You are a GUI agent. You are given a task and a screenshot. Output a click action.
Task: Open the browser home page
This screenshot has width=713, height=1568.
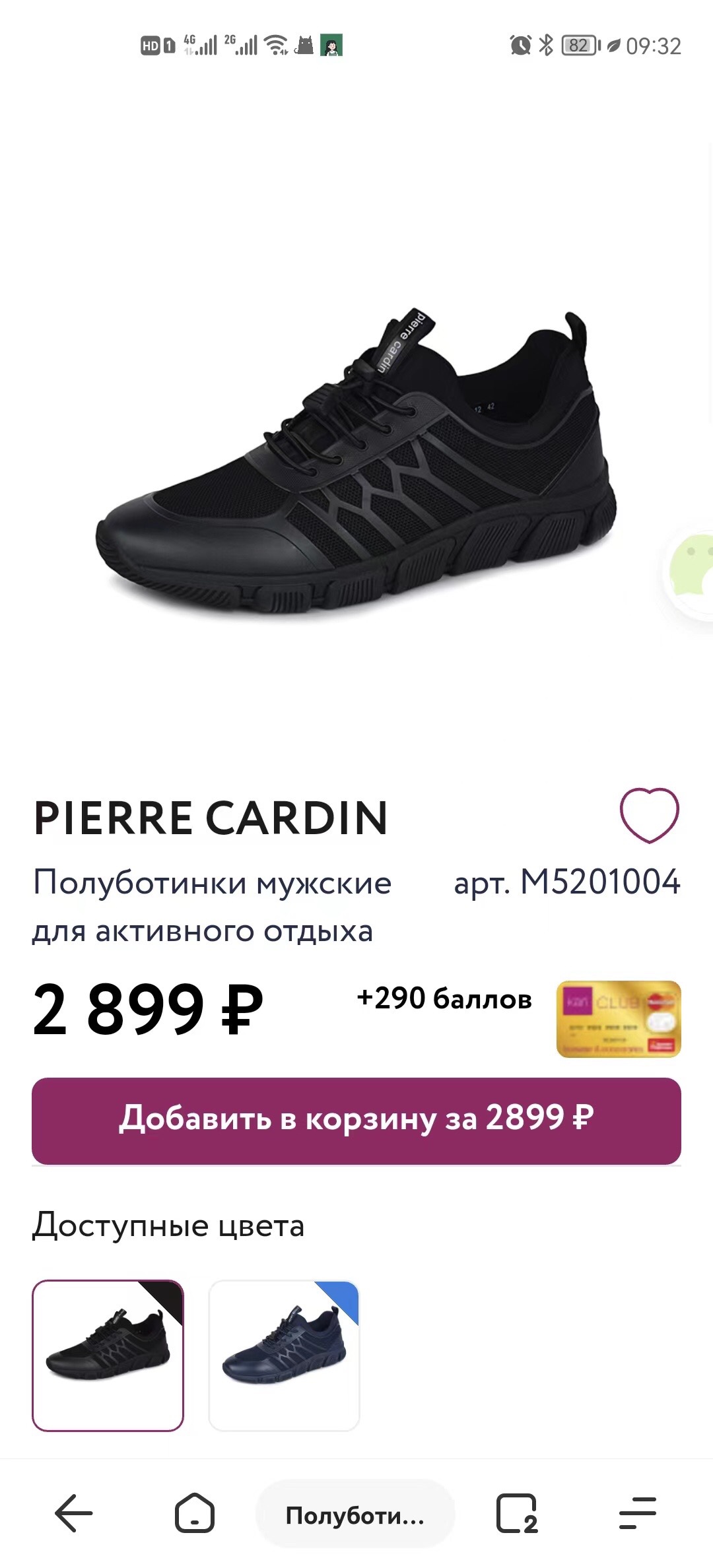pos(194,1513)
